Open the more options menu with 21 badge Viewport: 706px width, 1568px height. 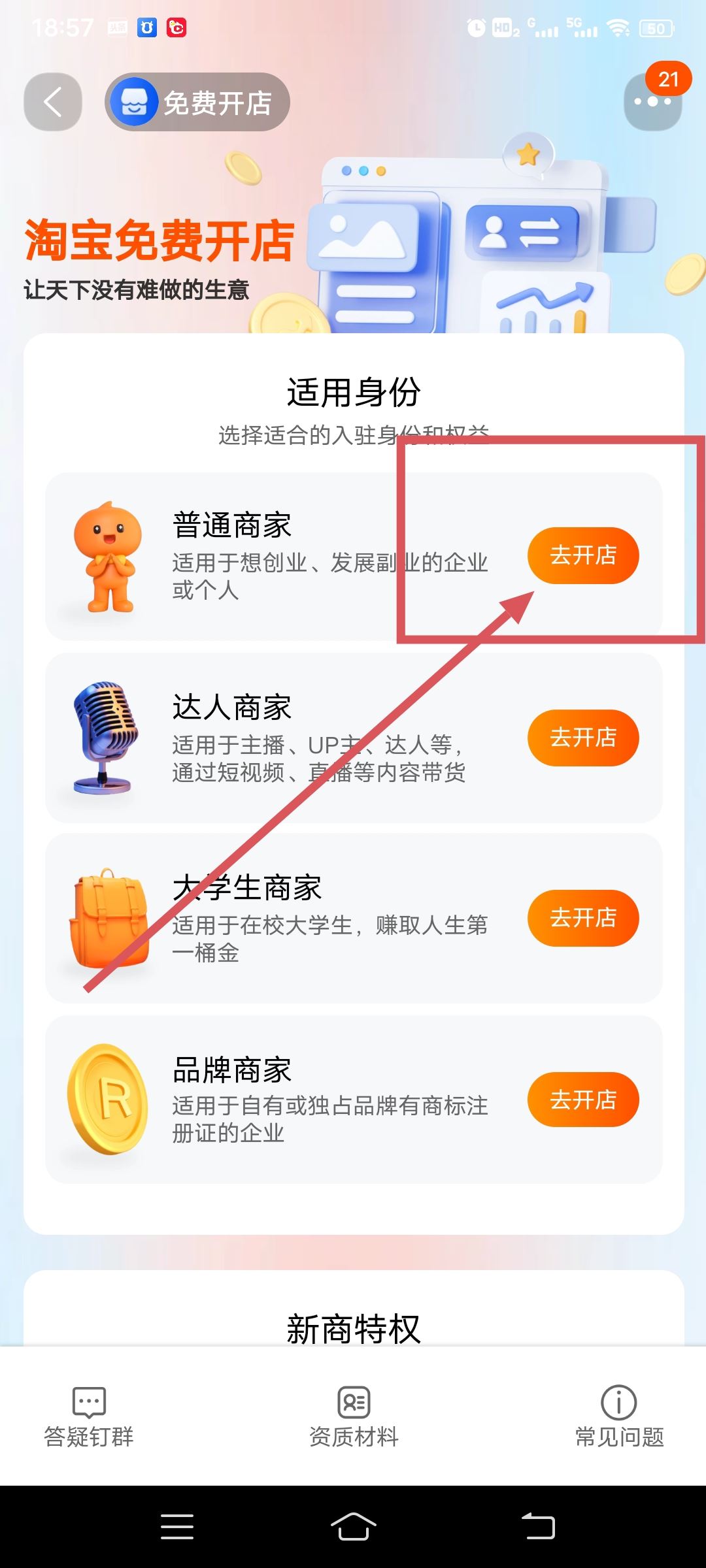click(652, 102)
